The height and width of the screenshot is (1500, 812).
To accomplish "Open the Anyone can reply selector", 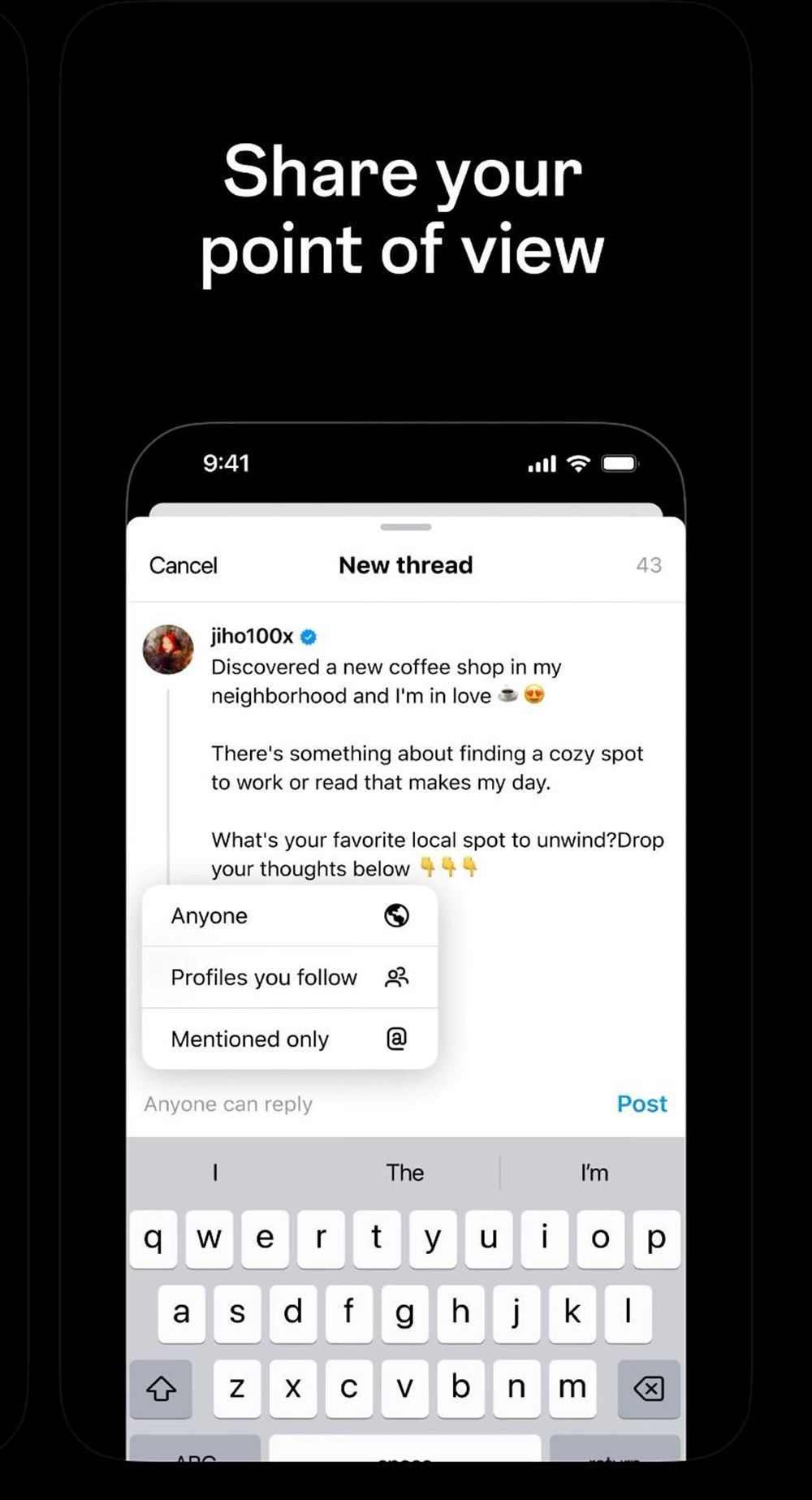I will (228, 1104).
